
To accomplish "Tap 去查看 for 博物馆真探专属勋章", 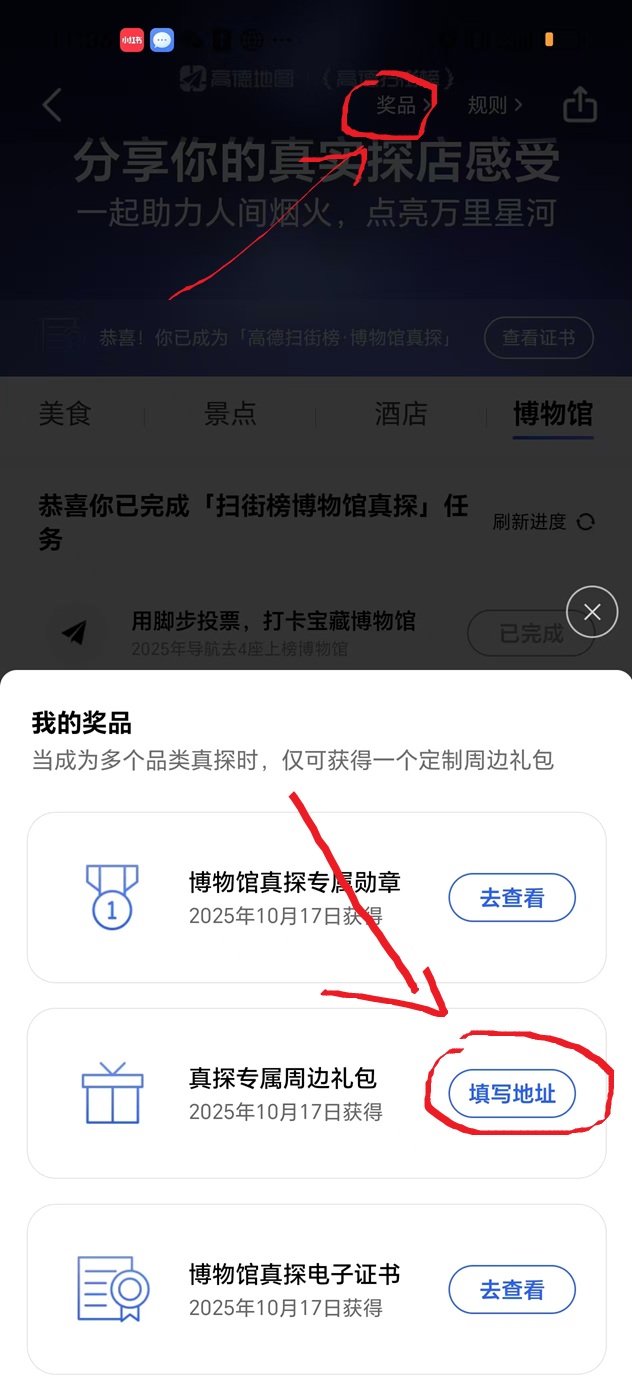I will pos(512,898).
